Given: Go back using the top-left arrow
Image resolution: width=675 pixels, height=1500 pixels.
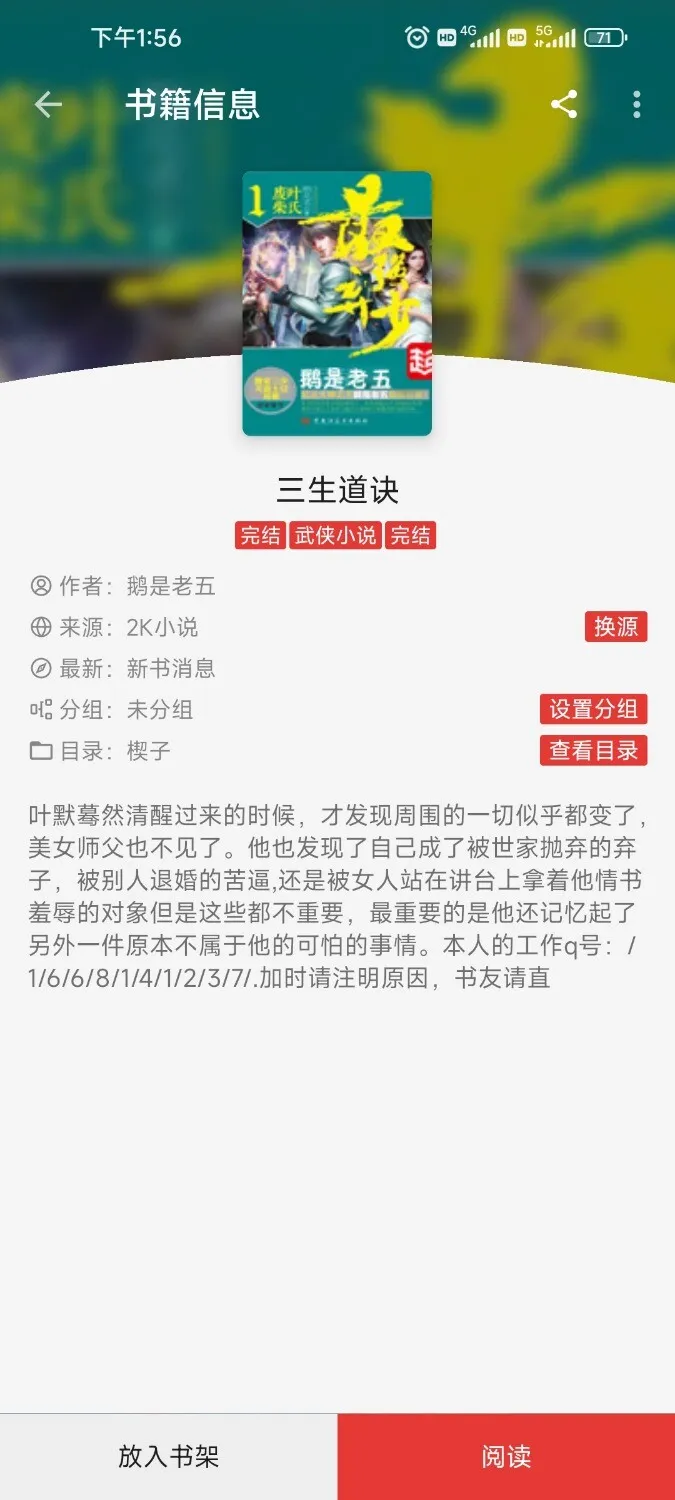Looking at the screenshot, I should pos(48,104).
